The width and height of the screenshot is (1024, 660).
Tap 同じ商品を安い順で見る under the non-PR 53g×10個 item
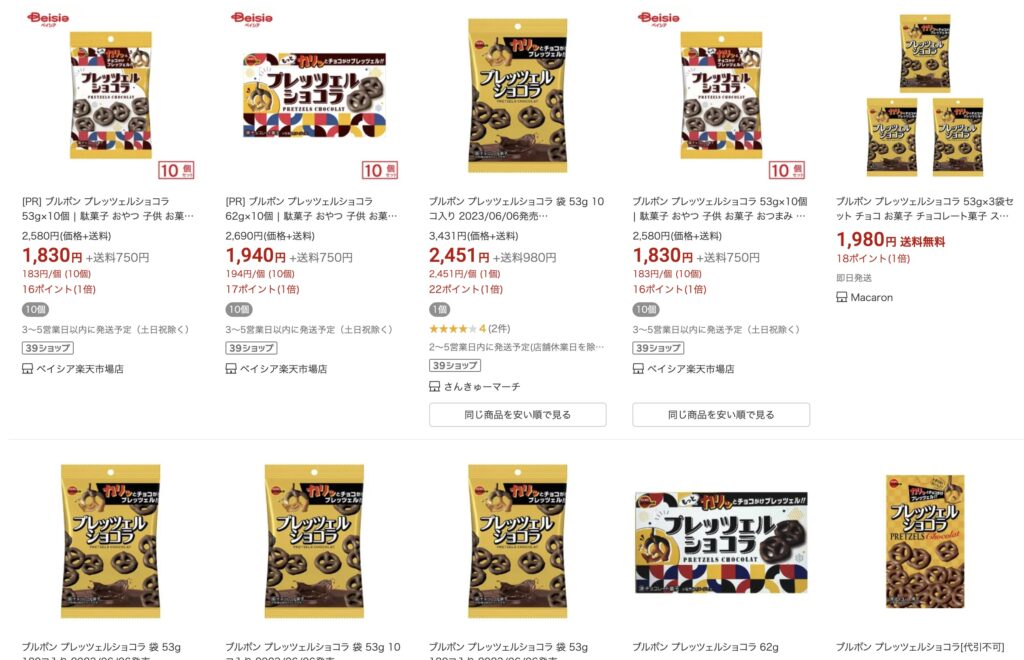[720, 415]
